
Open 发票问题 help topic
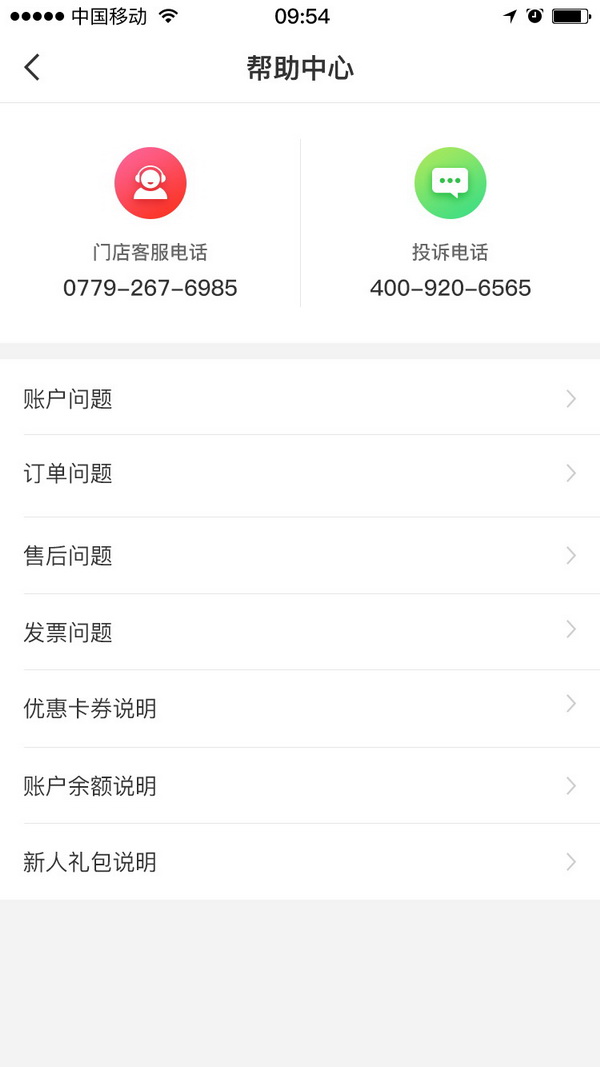click(300, 631)
